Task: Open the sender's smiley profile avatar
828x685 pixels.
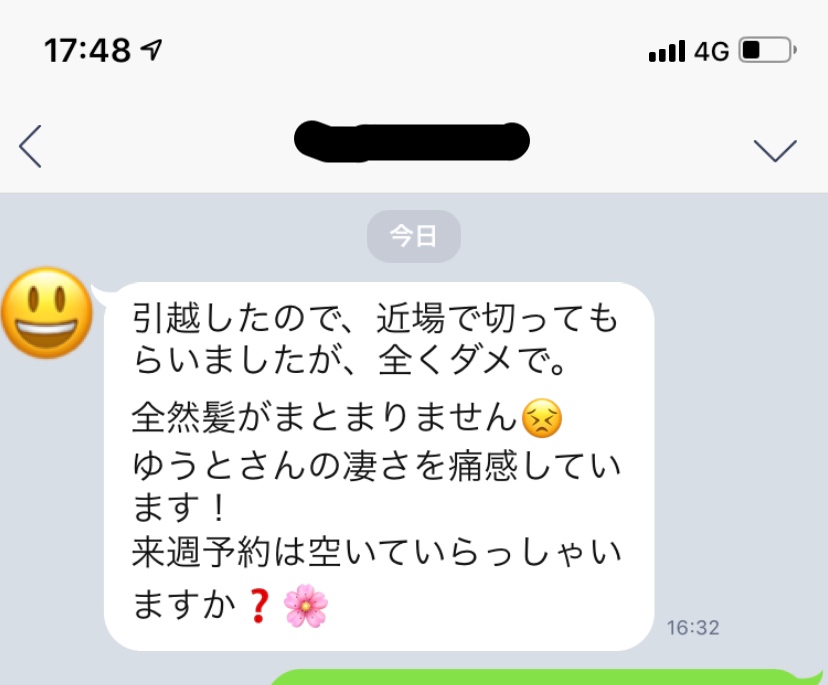Action: point(47,313)
